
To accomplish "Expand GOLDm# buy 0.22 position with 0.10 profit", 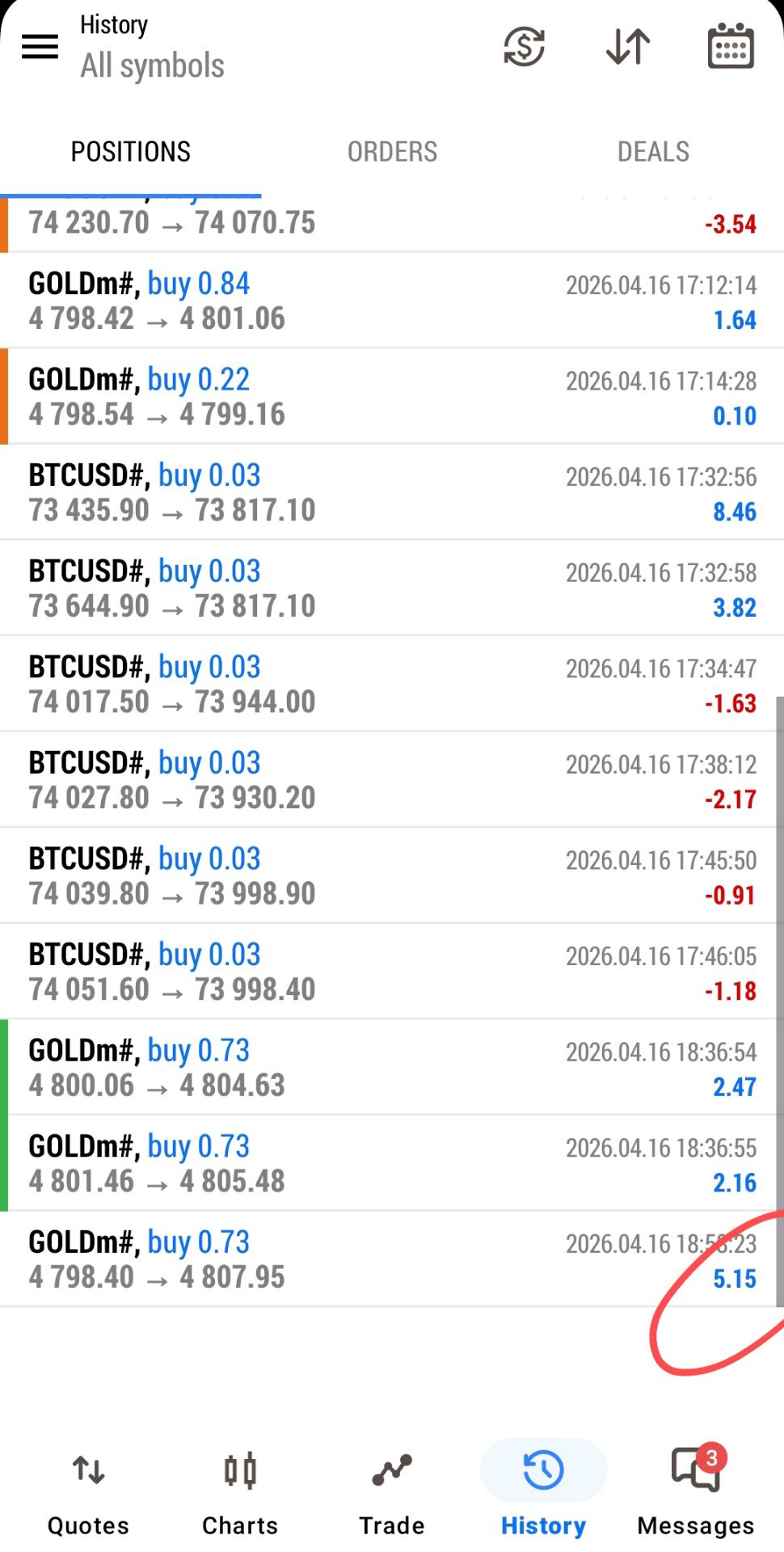I will point(392,397).
